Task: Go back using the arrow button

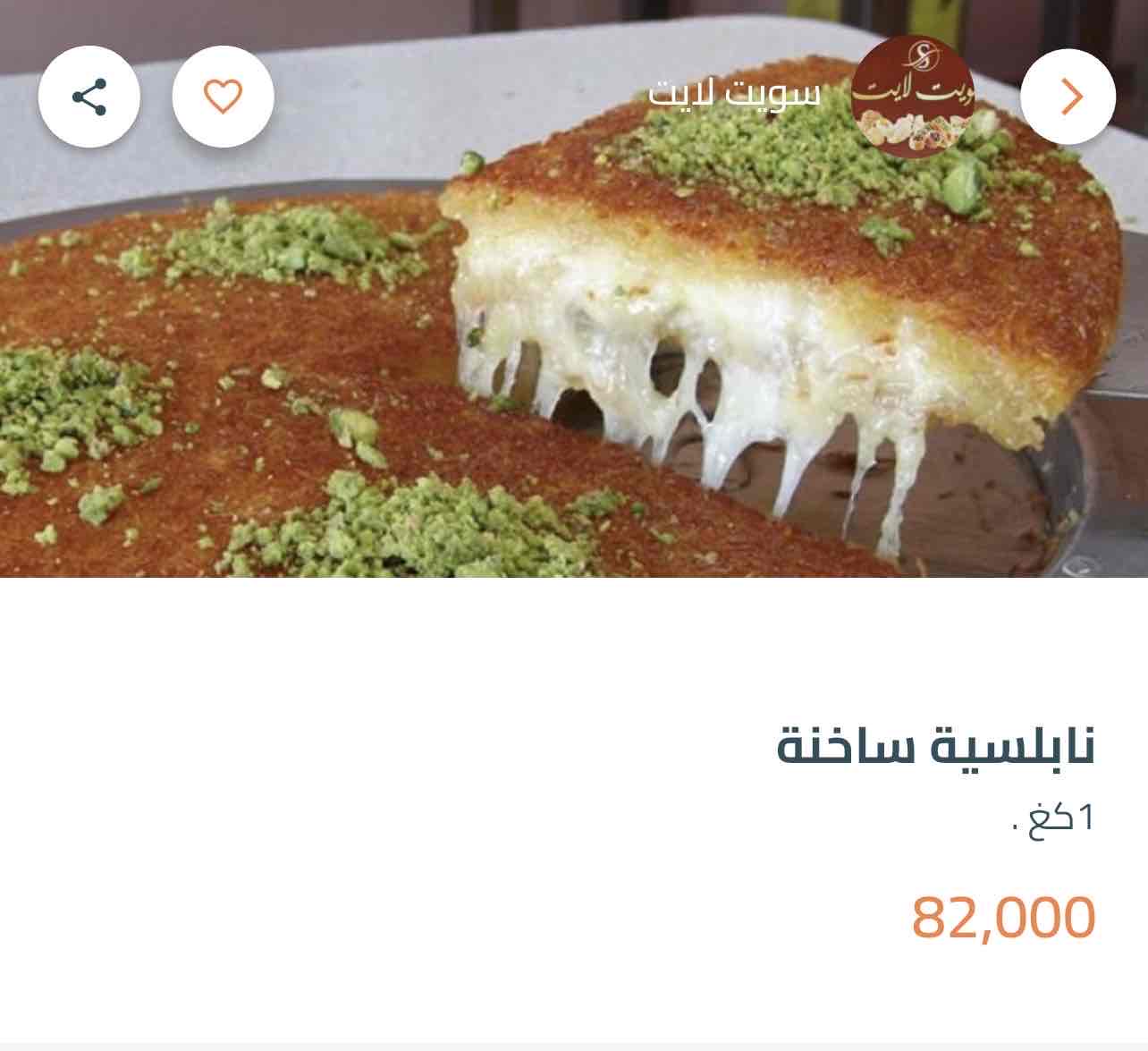Action: click(x=1068, y=97)
